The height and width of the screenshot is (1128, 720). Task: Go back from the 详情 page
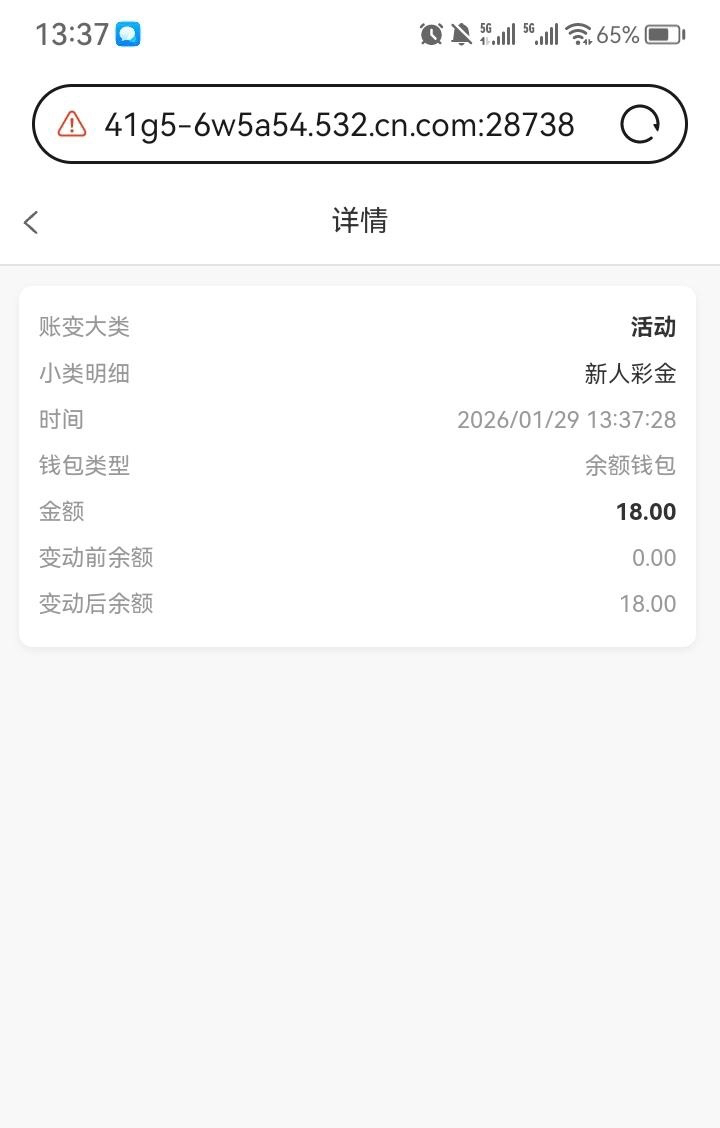click(x=31, y=222)
